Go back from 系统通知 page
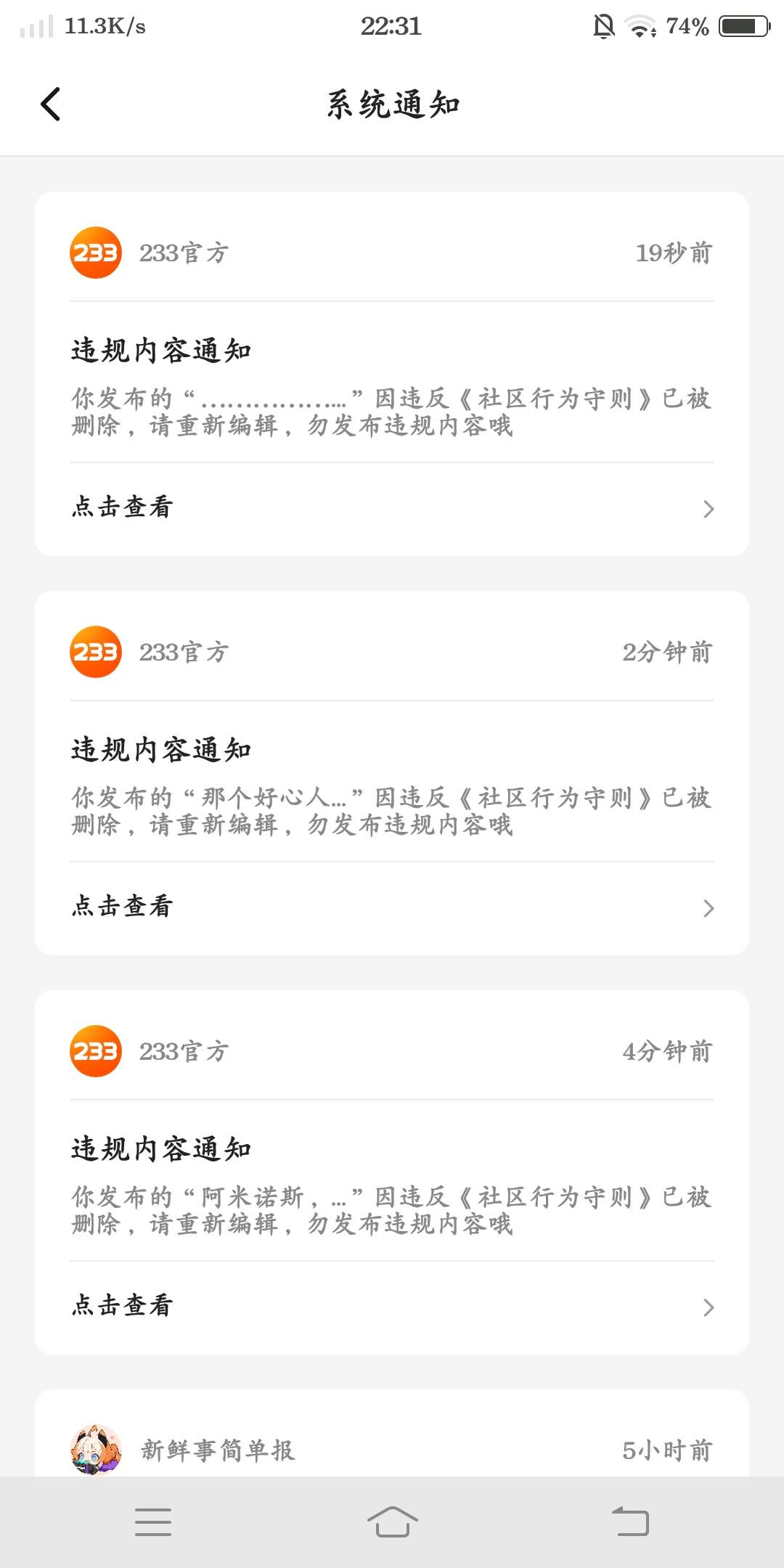The height and width of the screenshot is (1568, 784). (50, 105)
